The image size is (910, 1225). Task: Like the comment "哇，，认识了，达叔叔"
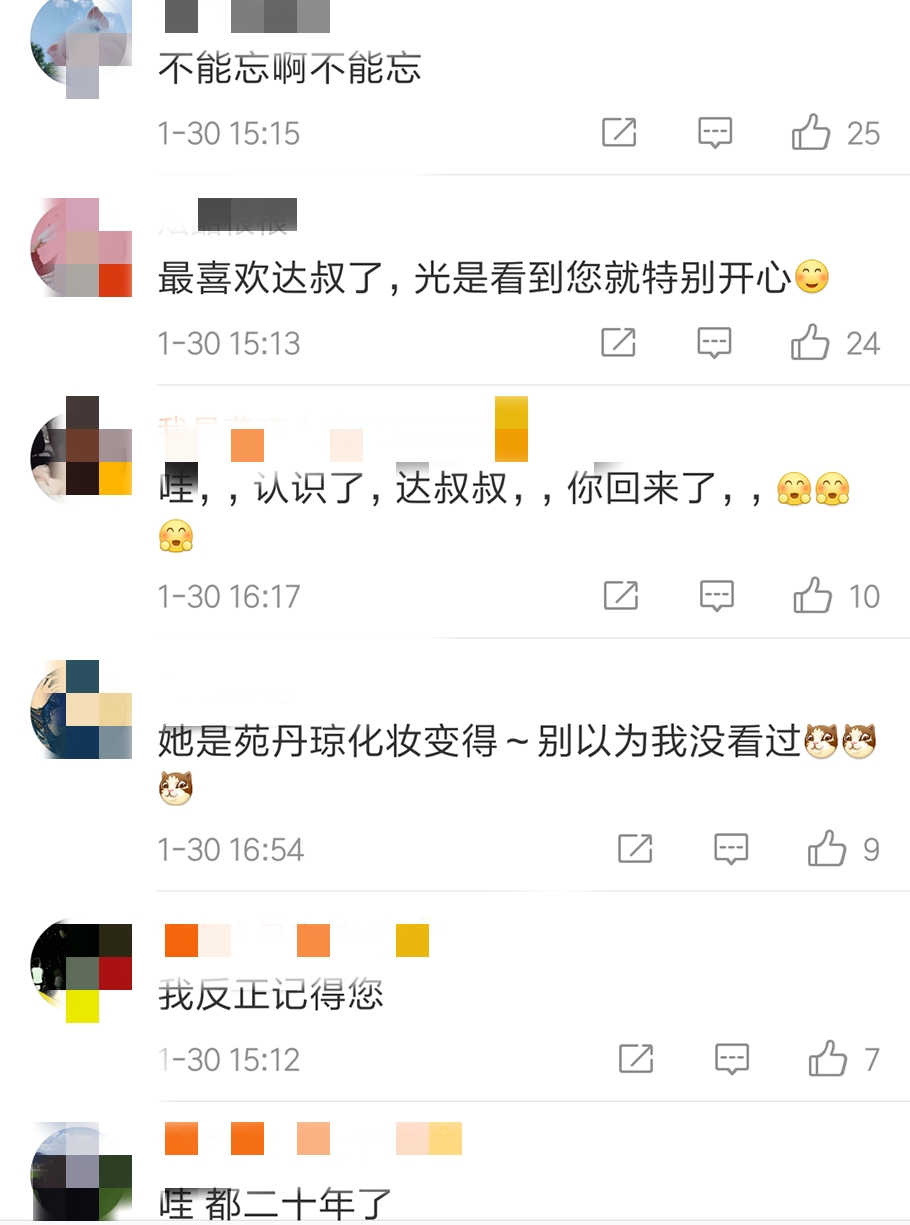813,597
